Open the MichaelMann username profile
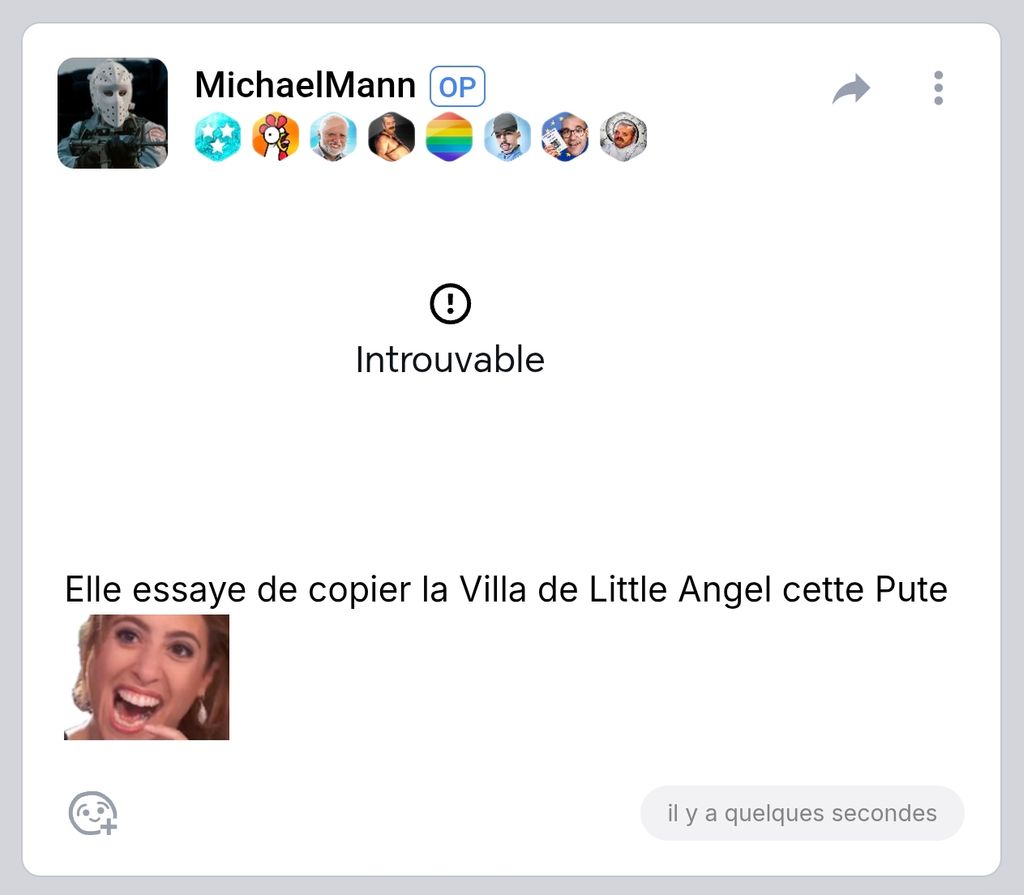The height and width of the screenshot is (895, 1024). 305,86
